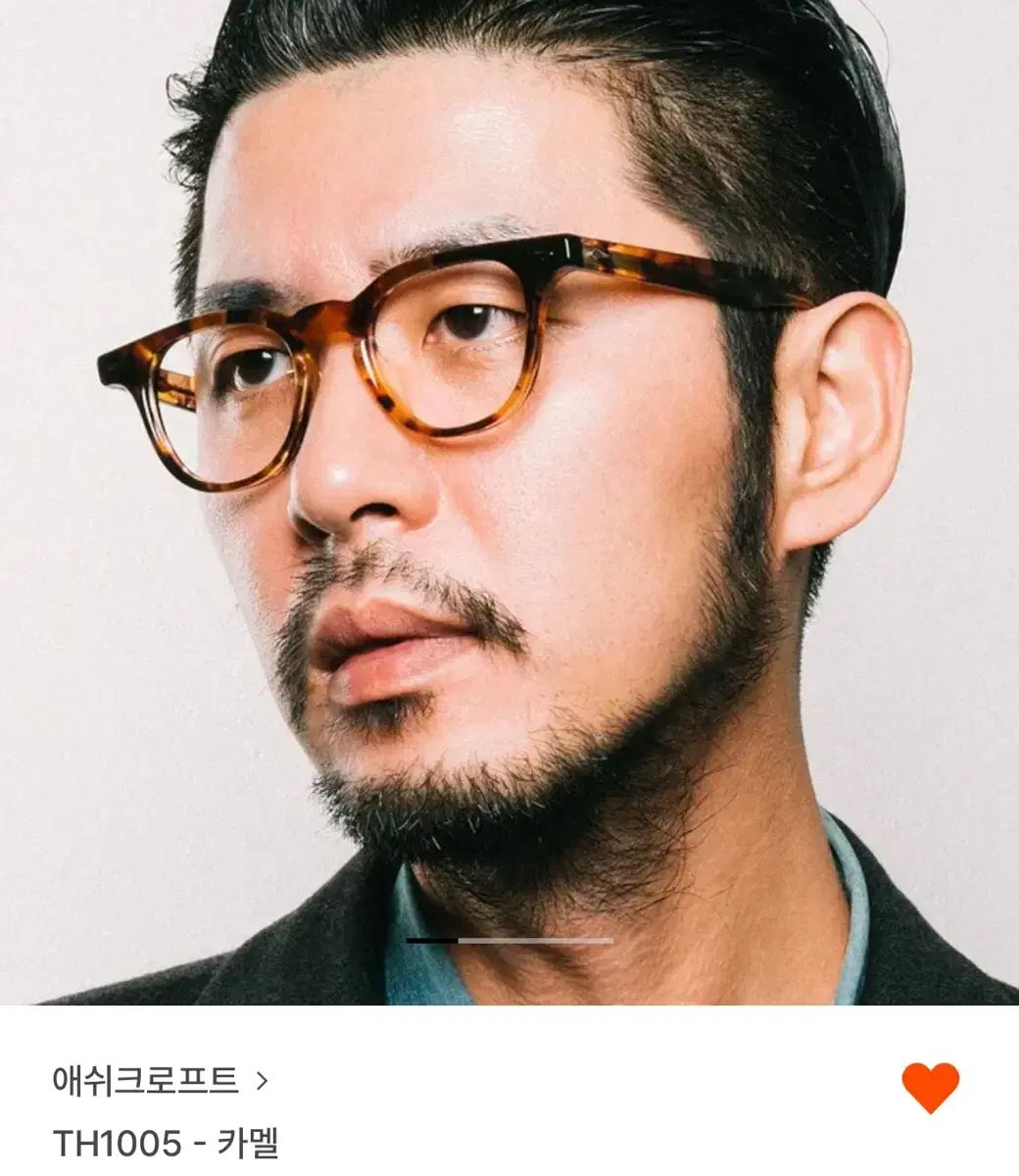Remove the heart like on TH1005
1019x1176 pixels.
(x=930, y=1088)
